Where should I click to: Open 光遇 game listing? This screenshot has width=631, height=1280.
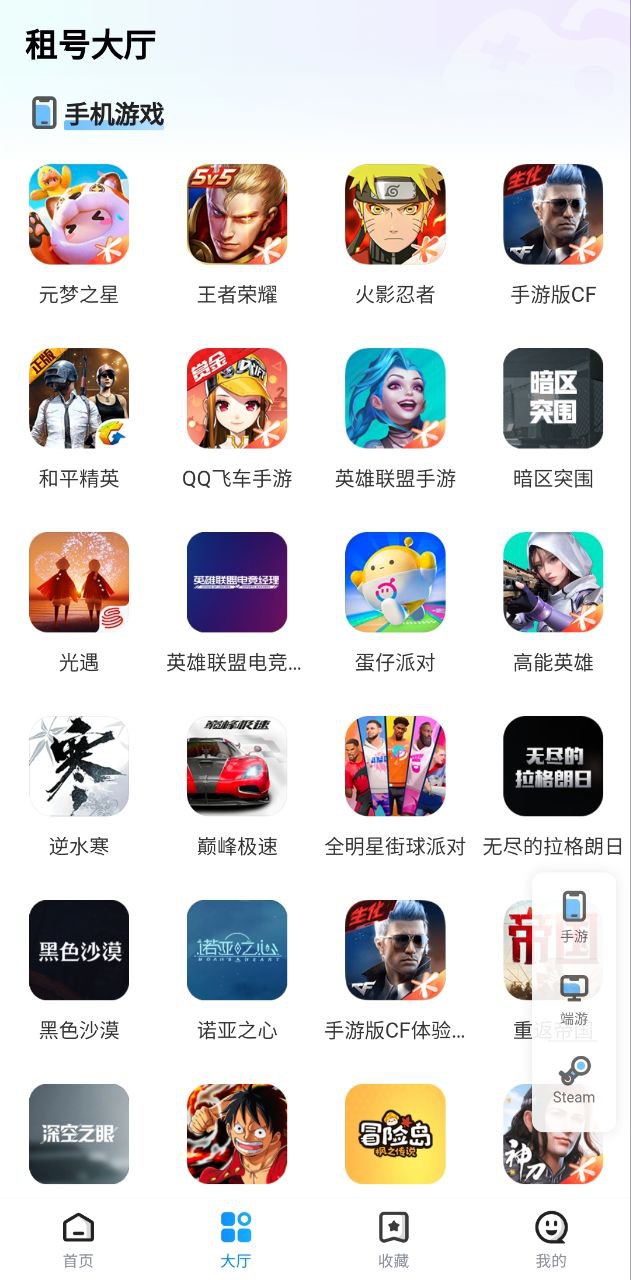(x=79, y=583)
